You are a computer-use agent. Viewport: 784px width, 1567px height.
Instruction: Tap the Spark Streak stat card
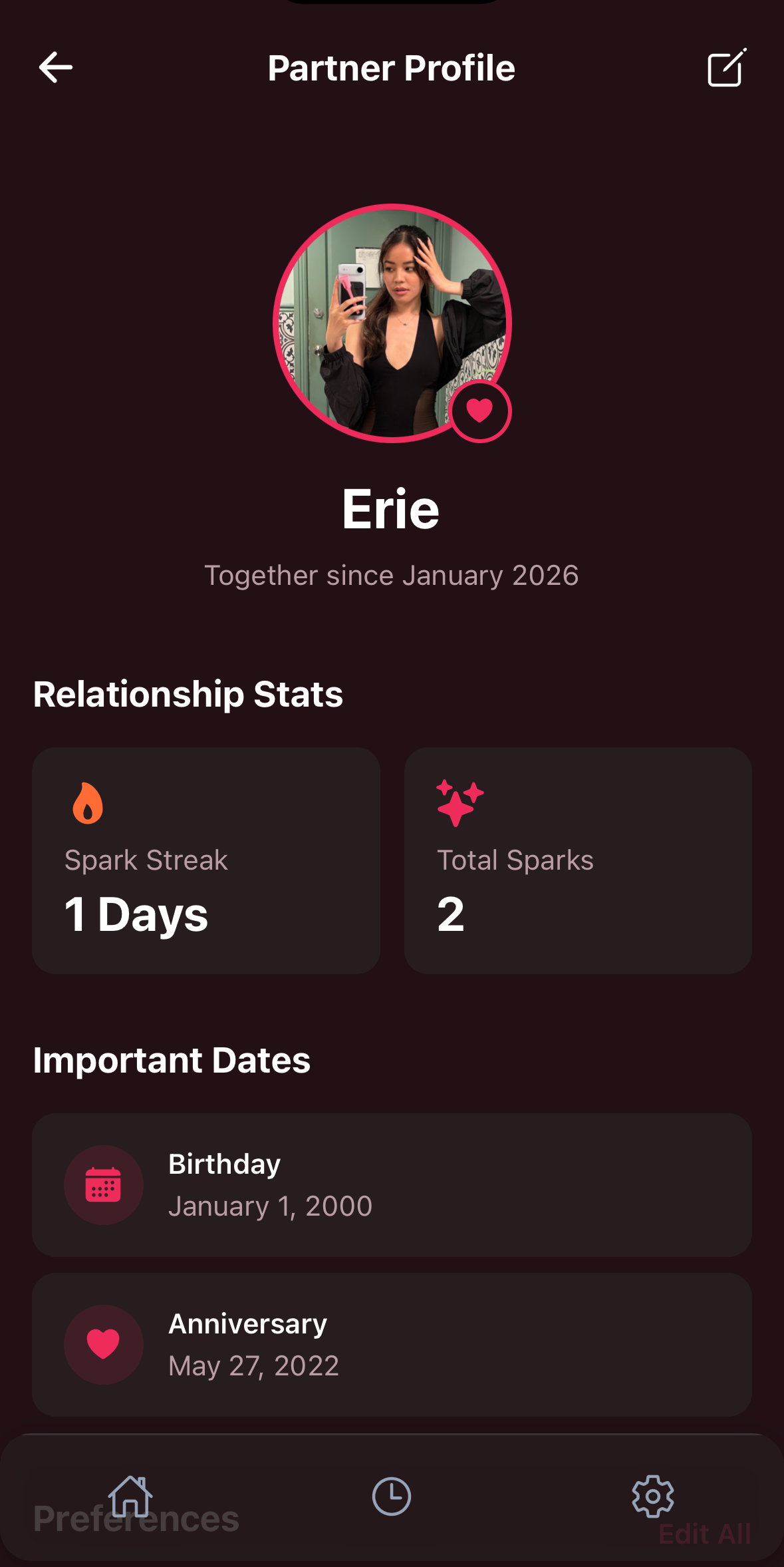(205, 861)
